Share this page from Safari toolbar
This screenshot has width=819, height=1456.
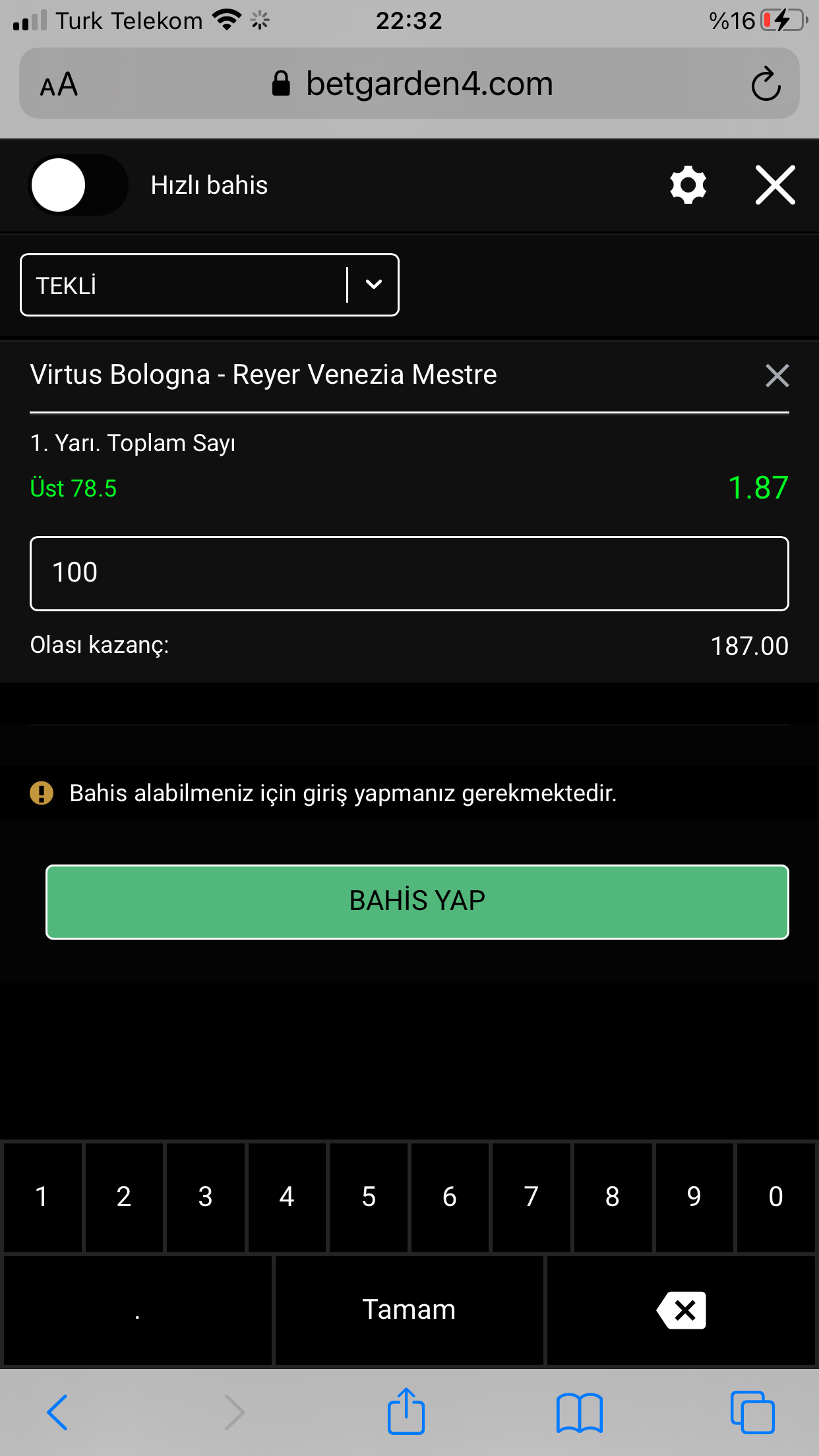coord(406,1410)
